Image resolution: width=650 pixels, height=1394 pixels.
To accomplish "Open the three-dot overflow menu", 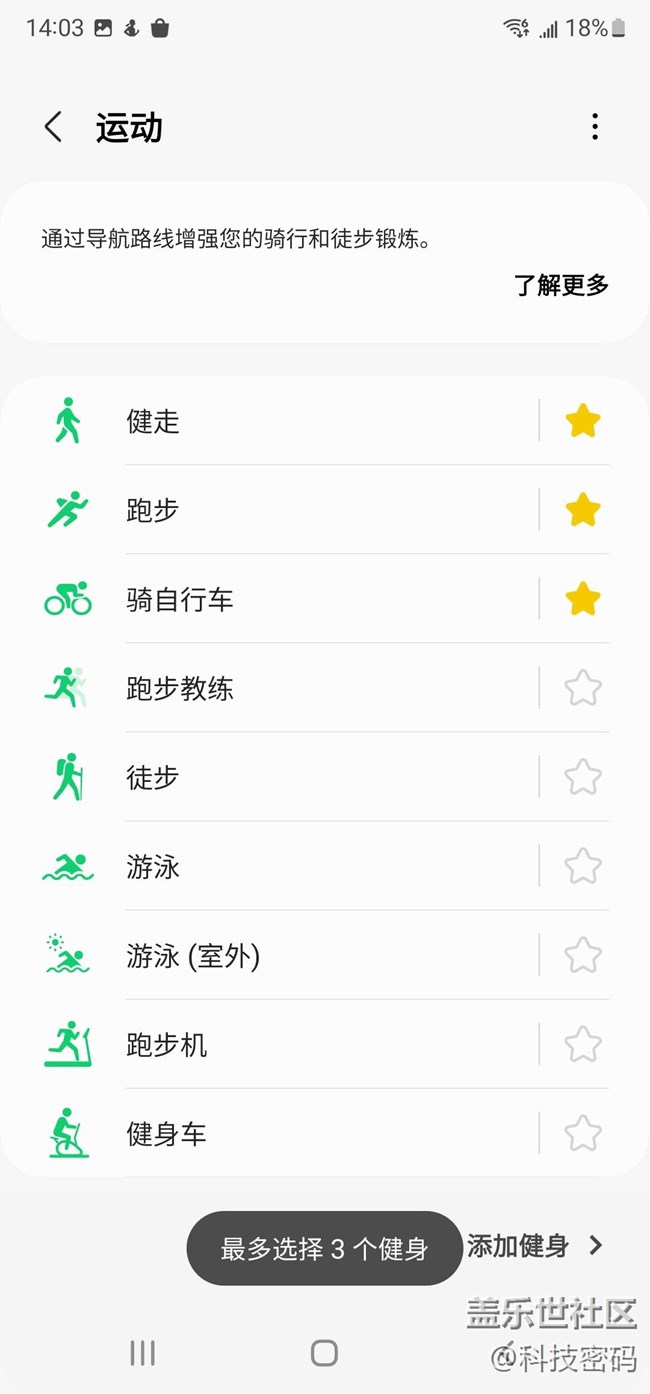I will pos(595,127).
